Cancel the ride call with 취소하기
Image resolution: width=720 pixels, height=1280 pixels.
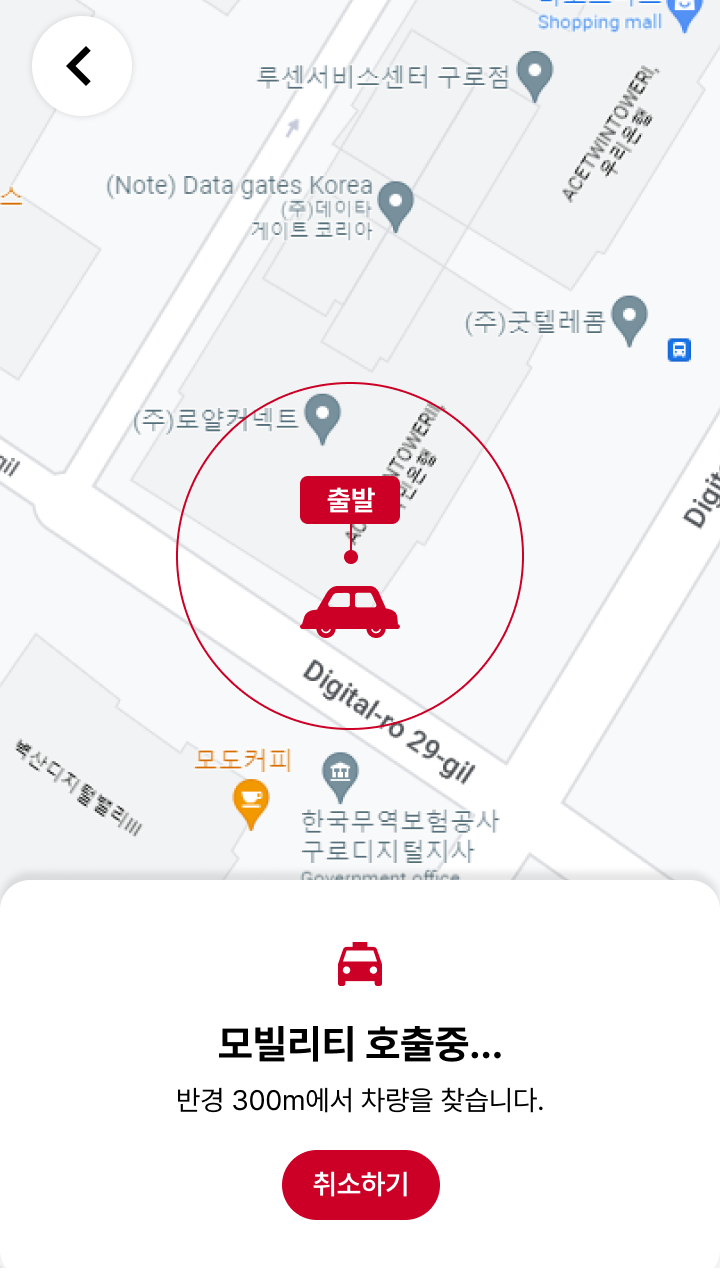[x=361, y=1185]
